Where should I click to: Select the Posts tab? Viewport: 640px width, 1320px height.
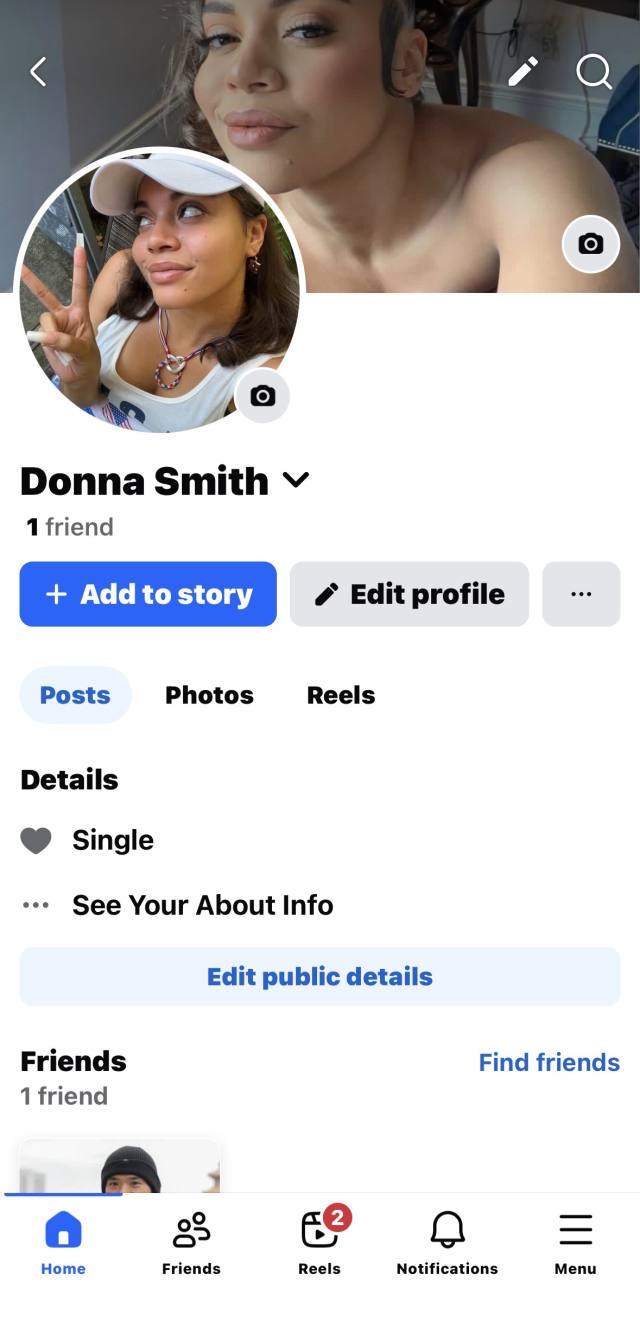[75, 695]
